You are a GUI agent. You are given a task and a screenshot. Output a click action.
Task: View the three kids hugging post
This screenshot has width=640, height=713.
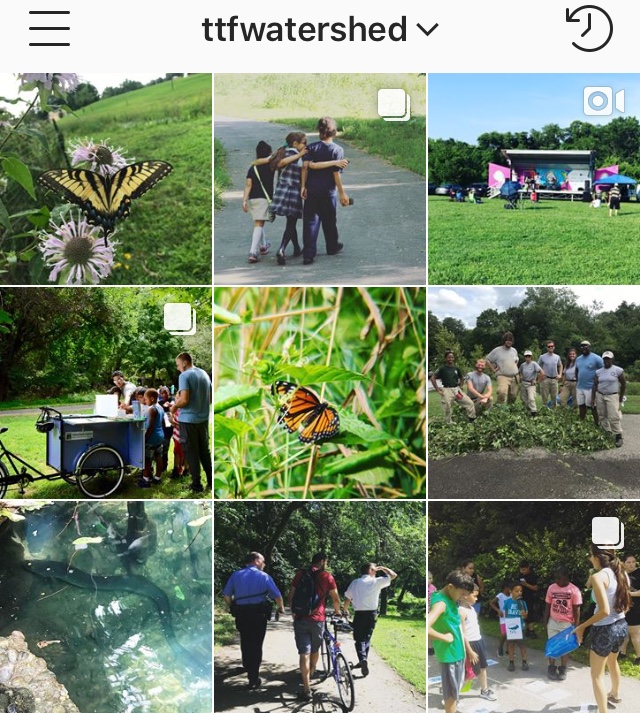320,179
